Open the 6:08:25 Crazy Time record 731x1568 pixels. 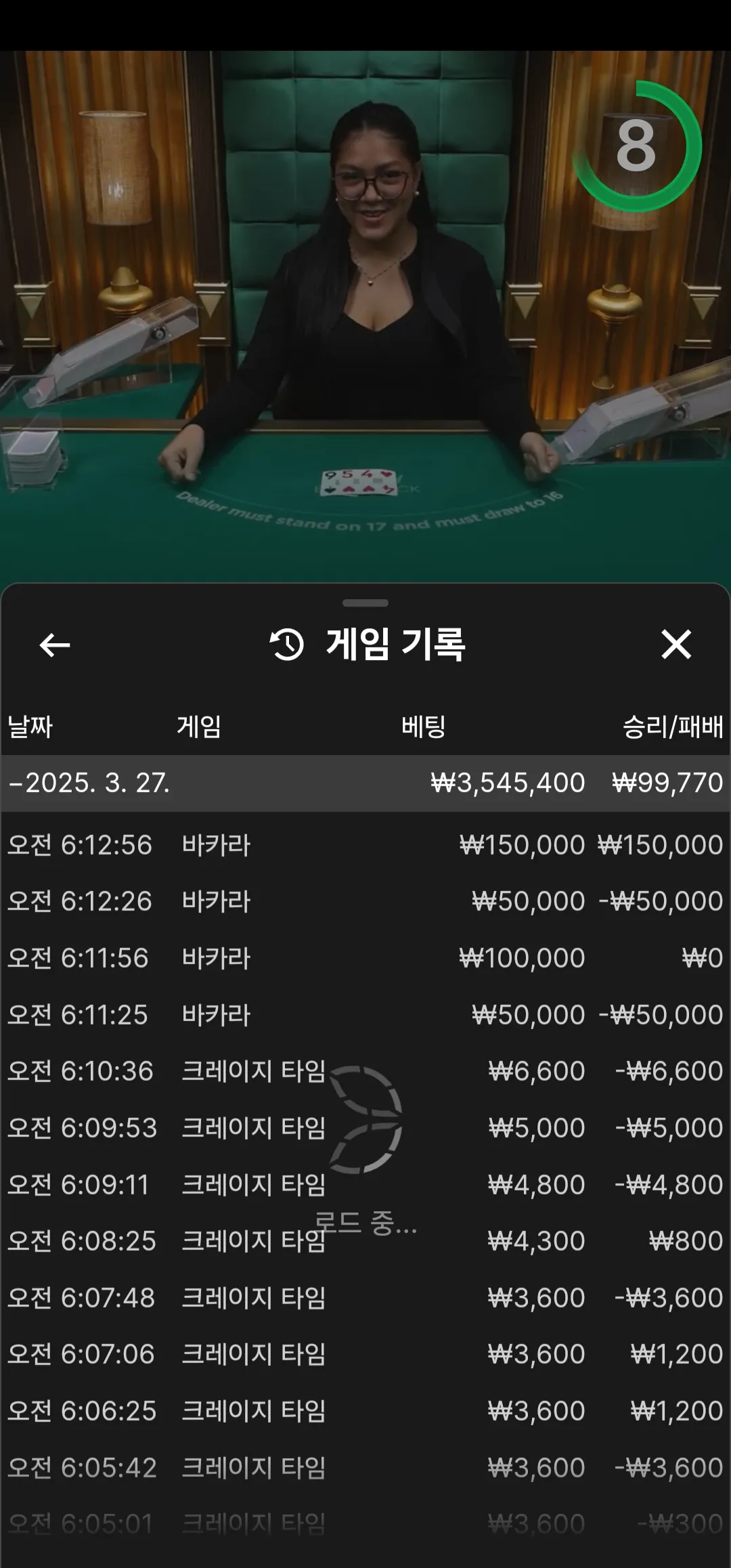(365, 1241)
